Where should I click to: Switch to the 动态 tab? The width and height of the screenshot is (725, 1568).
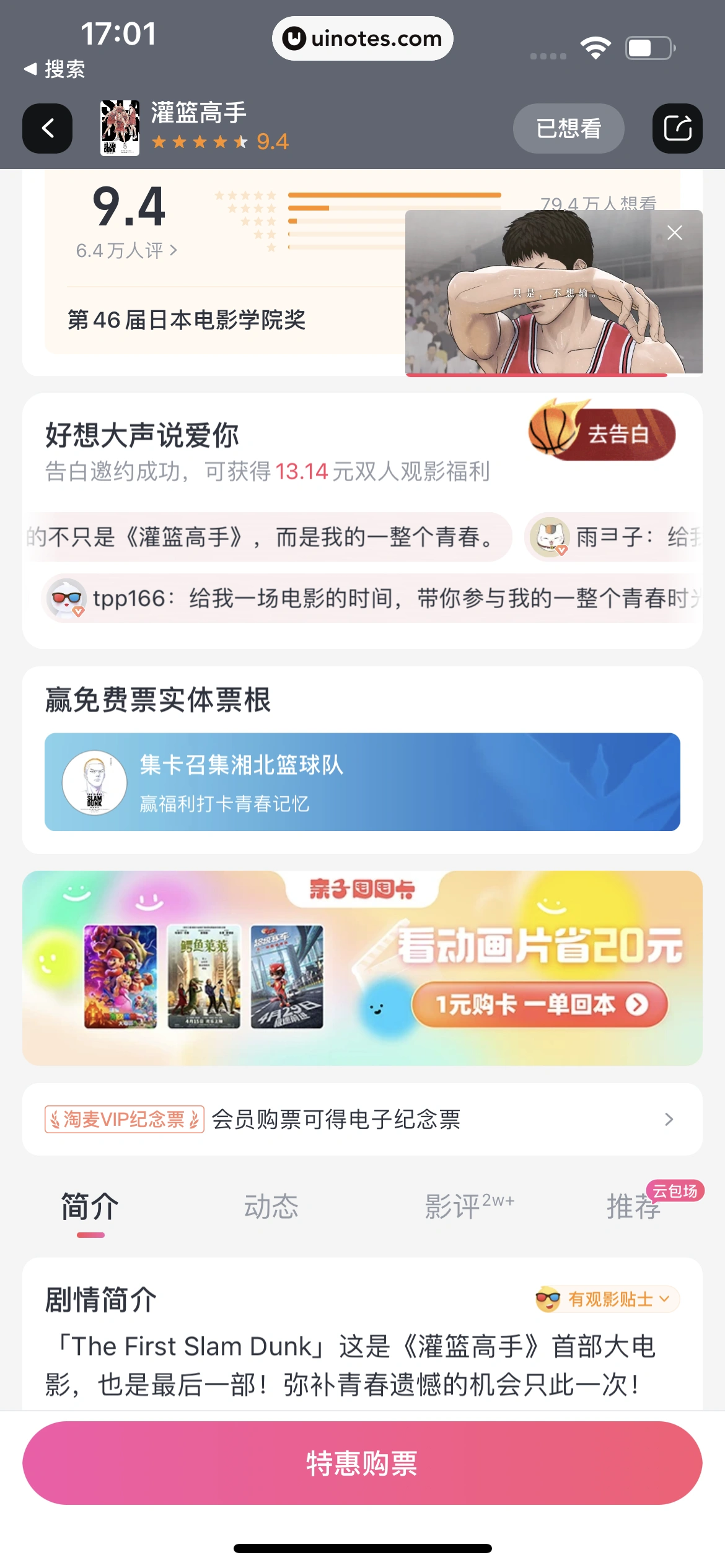pos(271,1206)
